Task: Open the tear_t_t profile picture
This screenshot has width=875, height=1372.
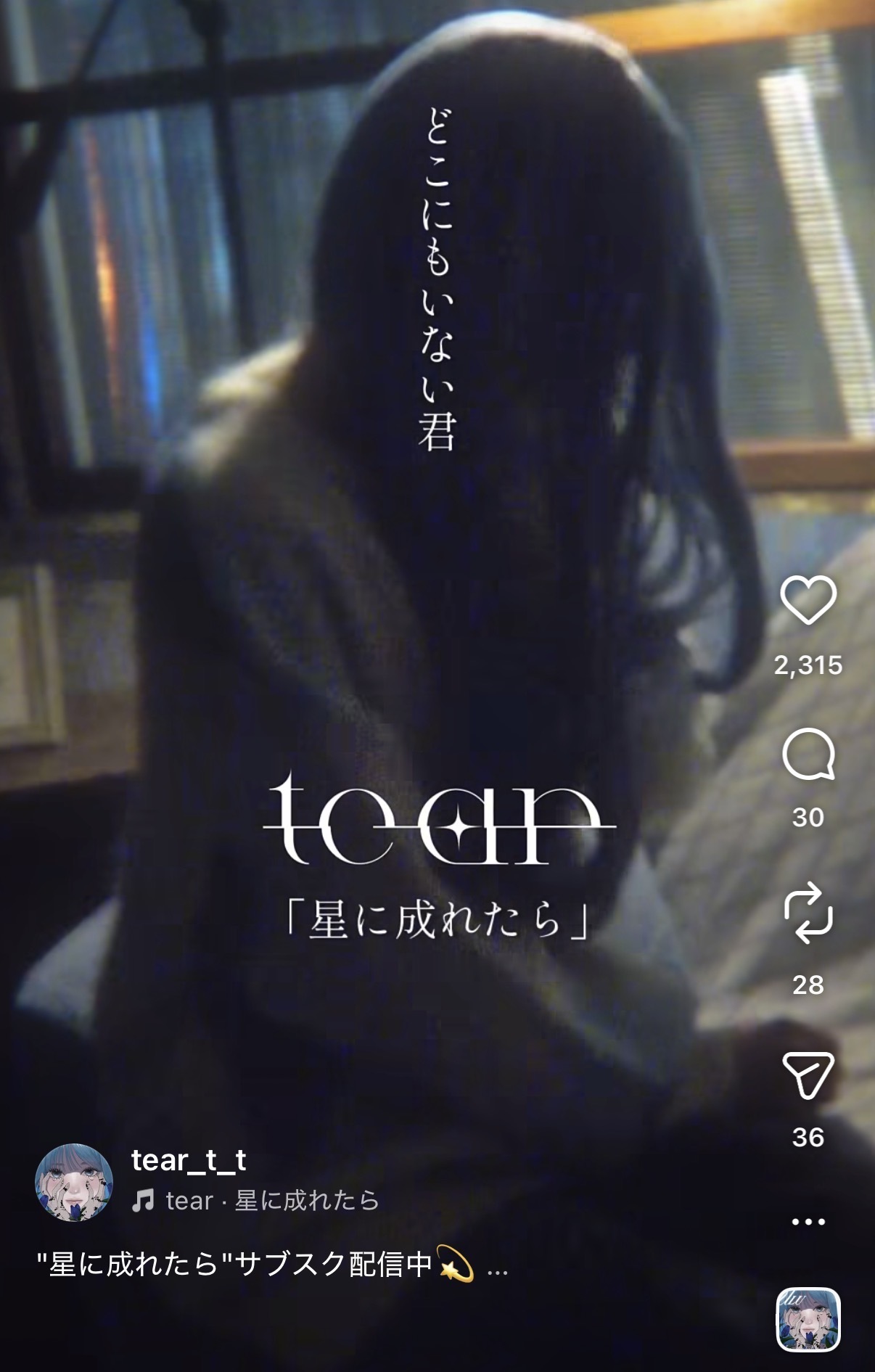Action: [x=74, y=1183]
